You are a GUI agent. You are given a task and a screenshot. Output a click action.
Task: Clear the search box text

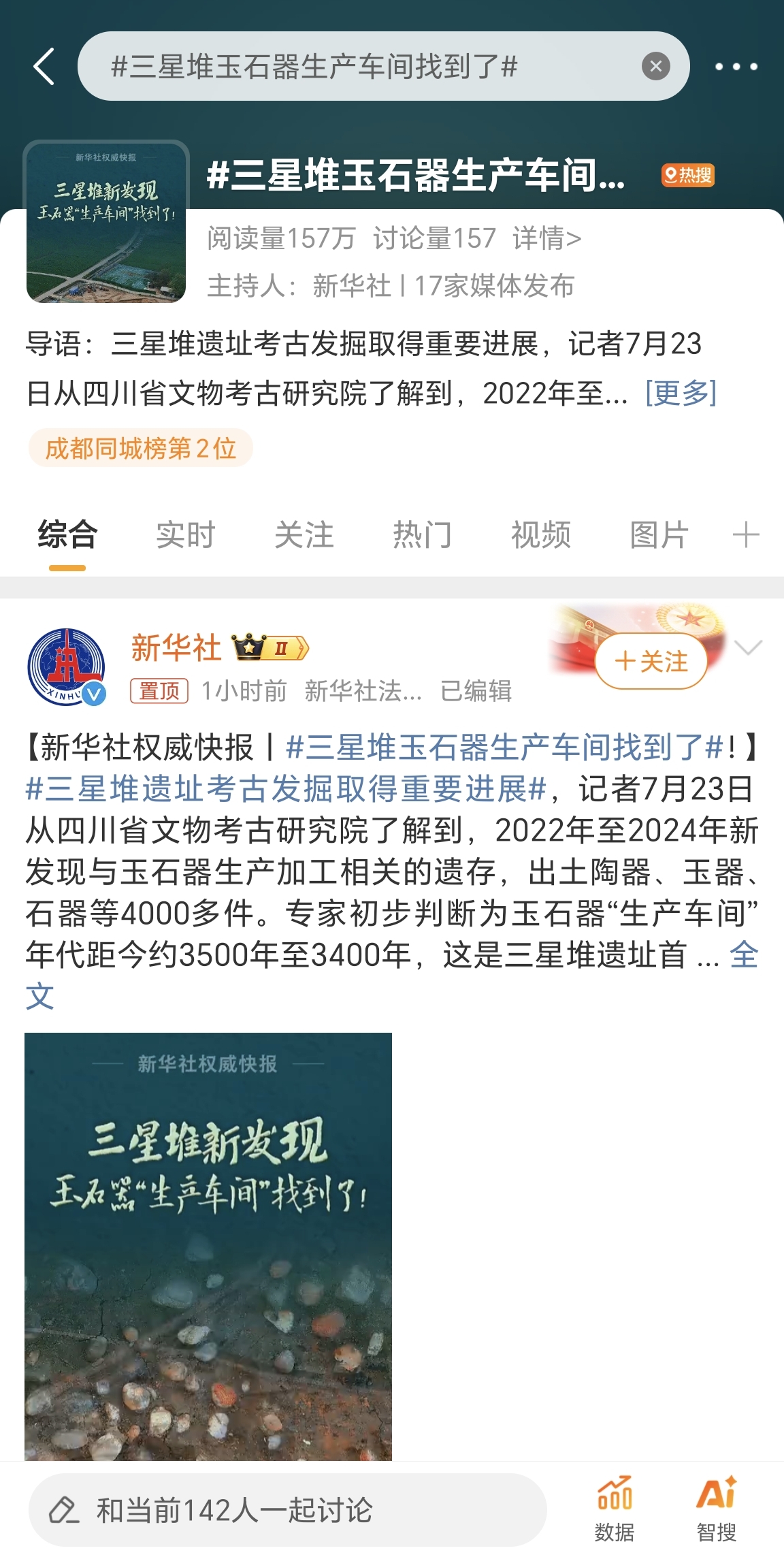655,67
